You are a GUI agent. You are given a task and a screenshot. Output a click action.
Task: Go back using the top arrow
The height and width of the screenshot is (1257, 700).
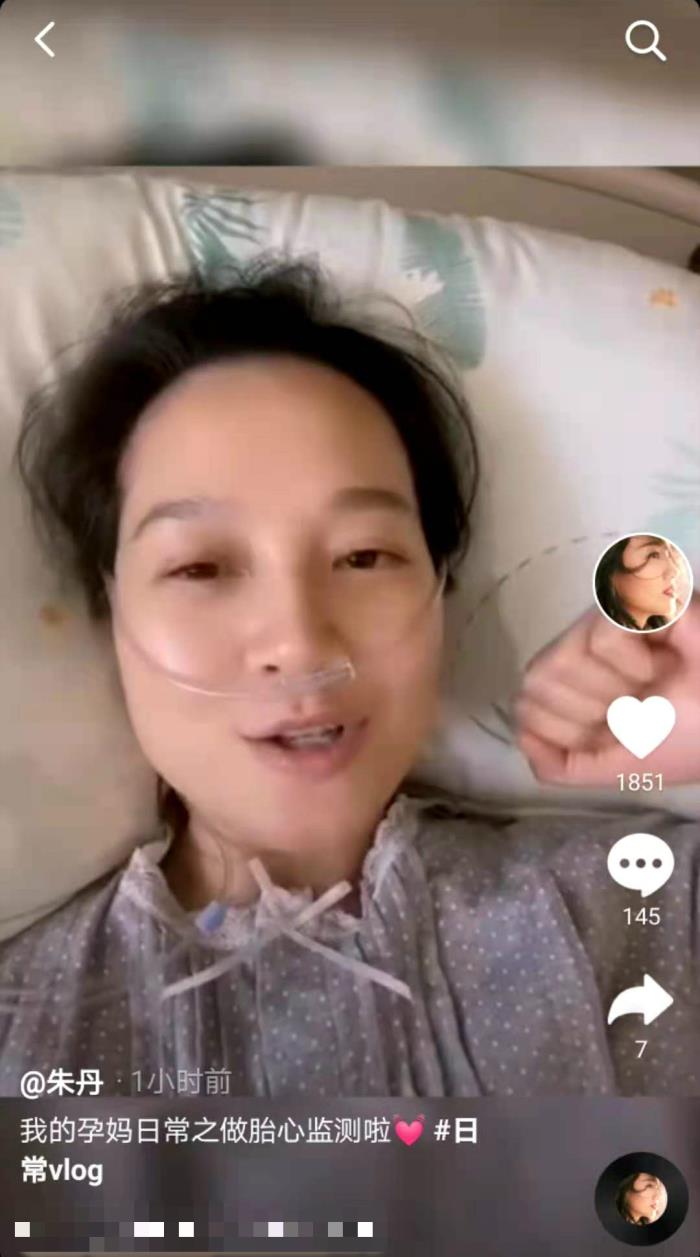[45, 40]
